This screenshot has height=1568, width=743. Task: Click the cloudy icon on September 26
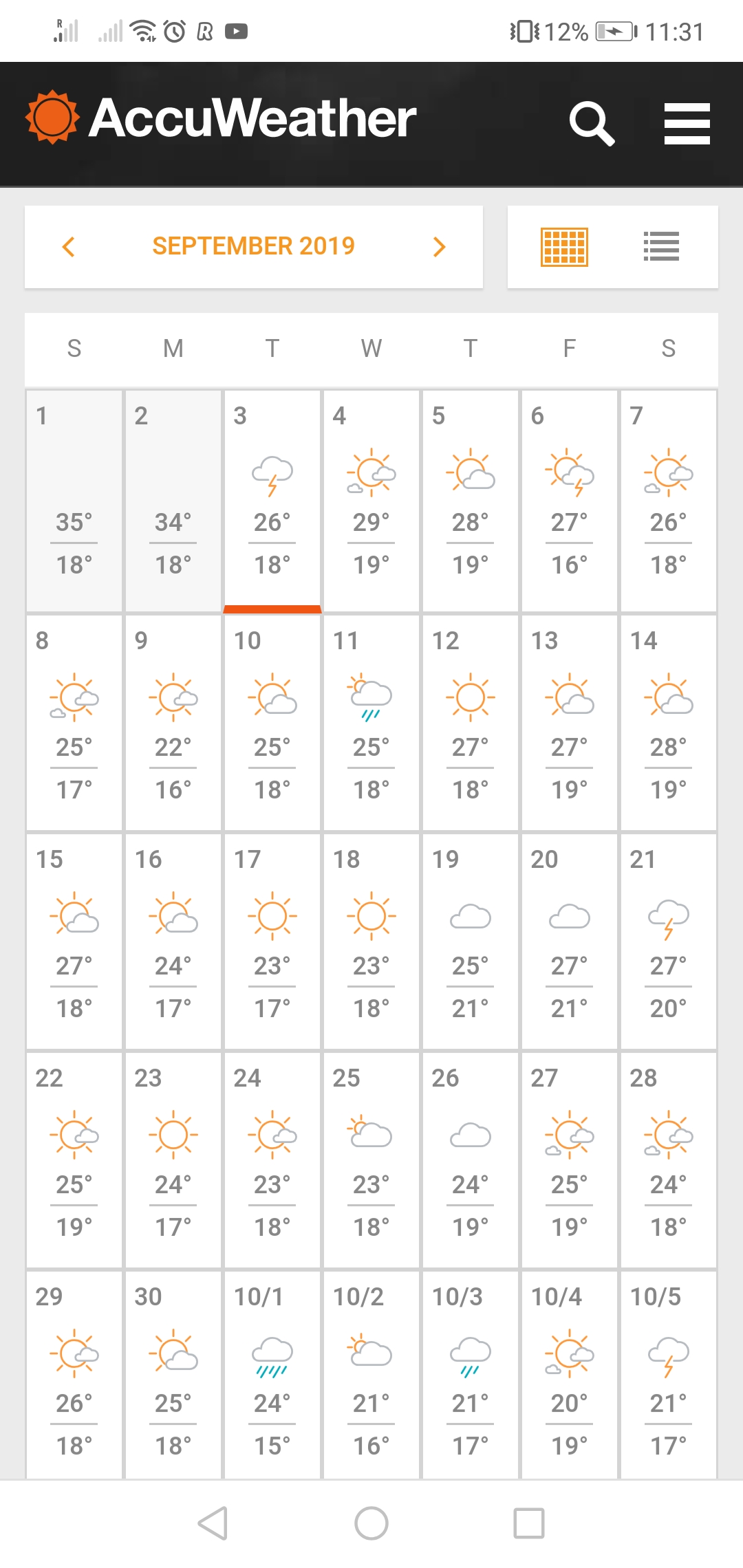pyautogui.click(x=470, y=1135)
